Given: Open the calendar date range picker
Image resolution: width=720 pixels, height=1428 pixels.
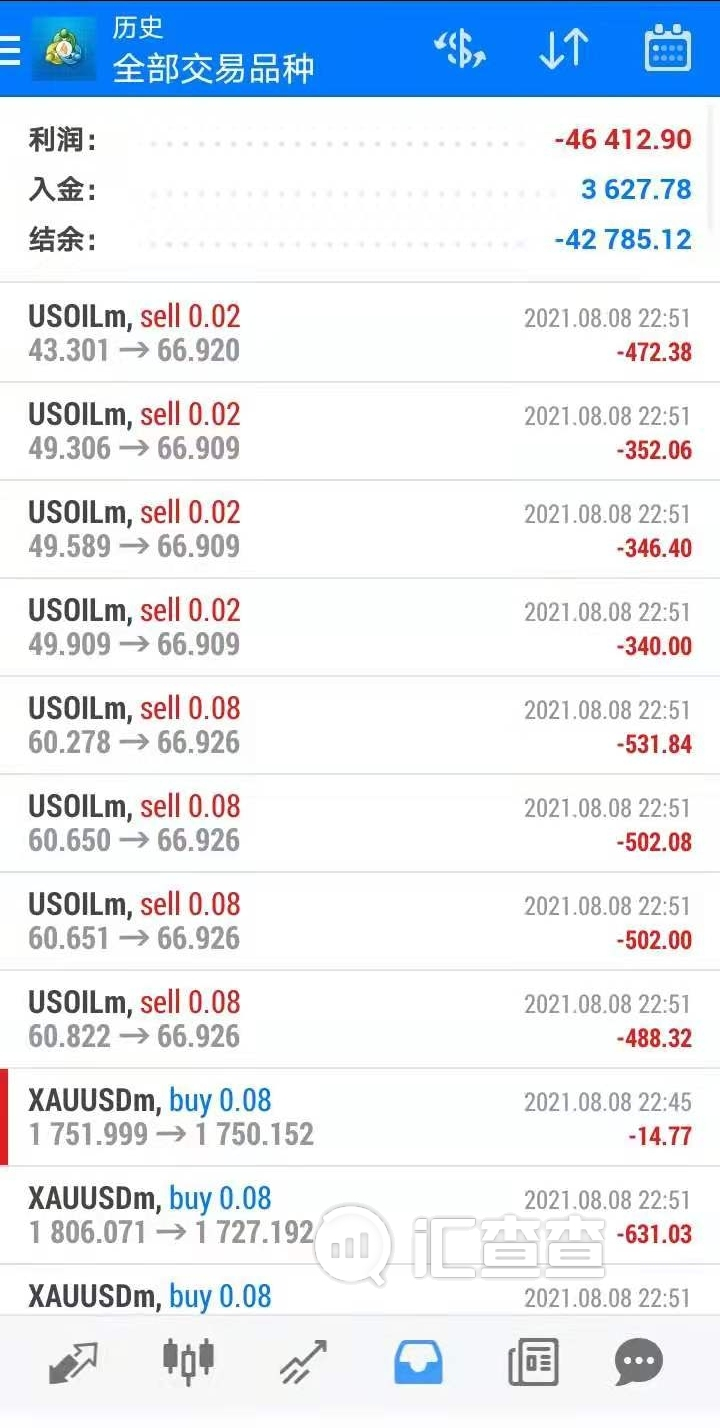Looking at the screenshot, I should [x=667, y=49].
